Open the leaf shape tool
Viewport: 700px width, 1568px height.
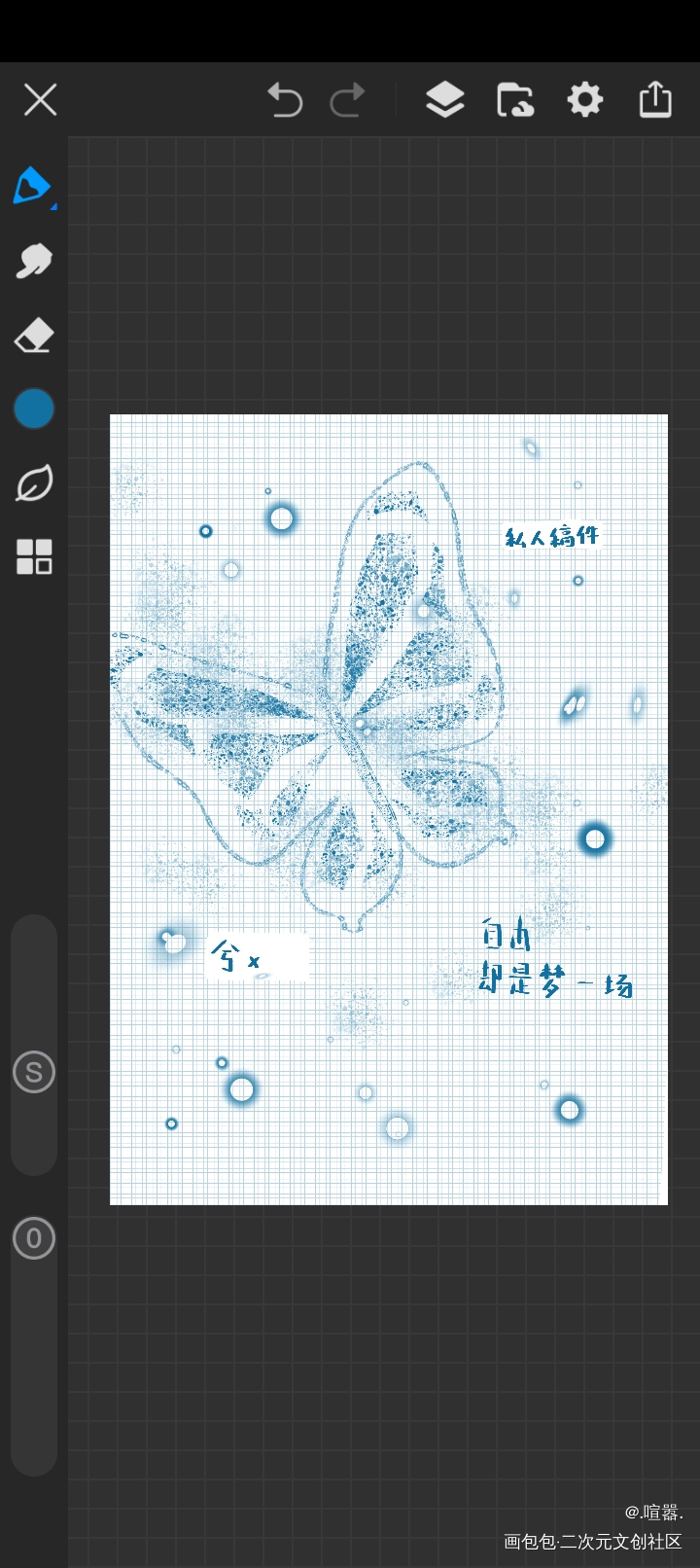(x=34, y=483)
